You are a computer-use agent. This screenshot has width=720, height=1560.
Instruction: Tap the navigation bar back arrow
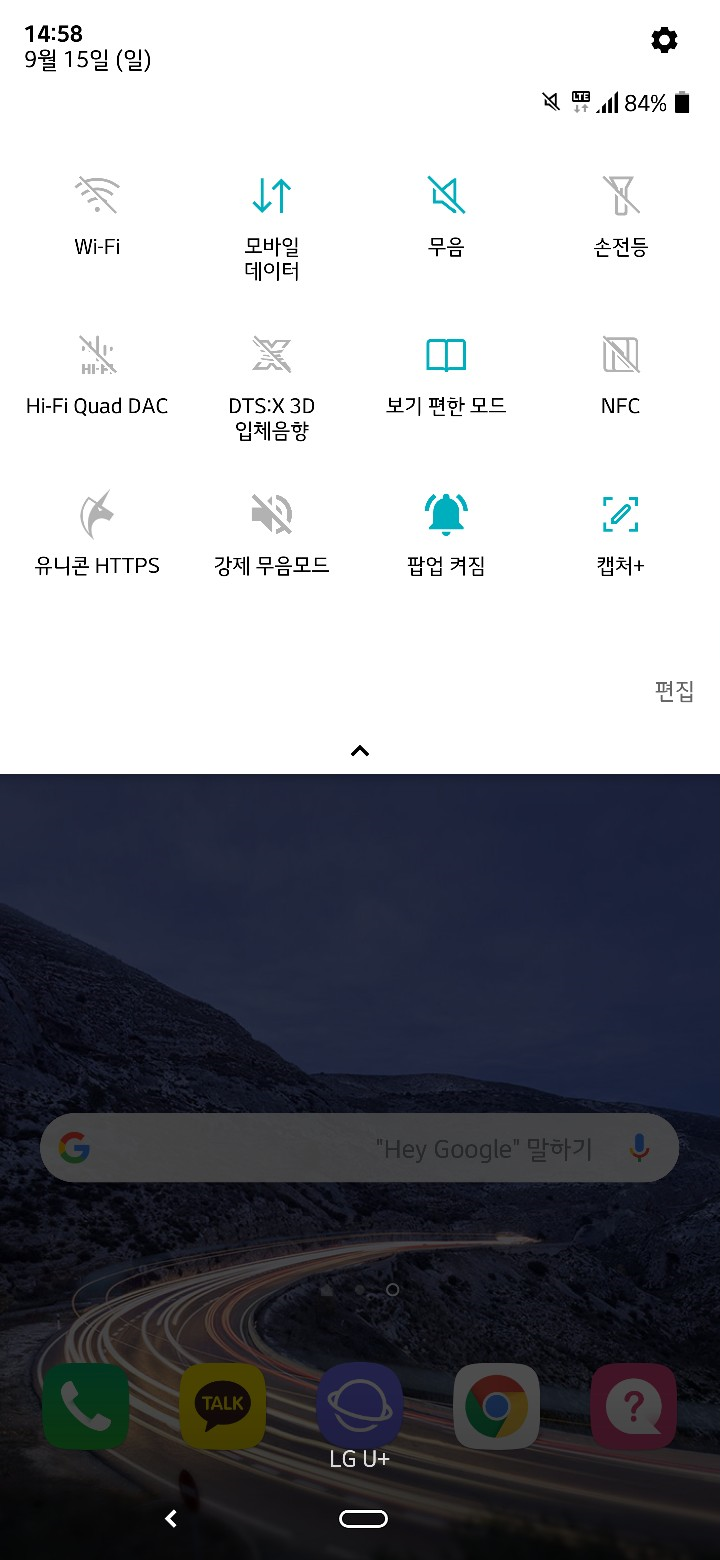coord(171,1519)
